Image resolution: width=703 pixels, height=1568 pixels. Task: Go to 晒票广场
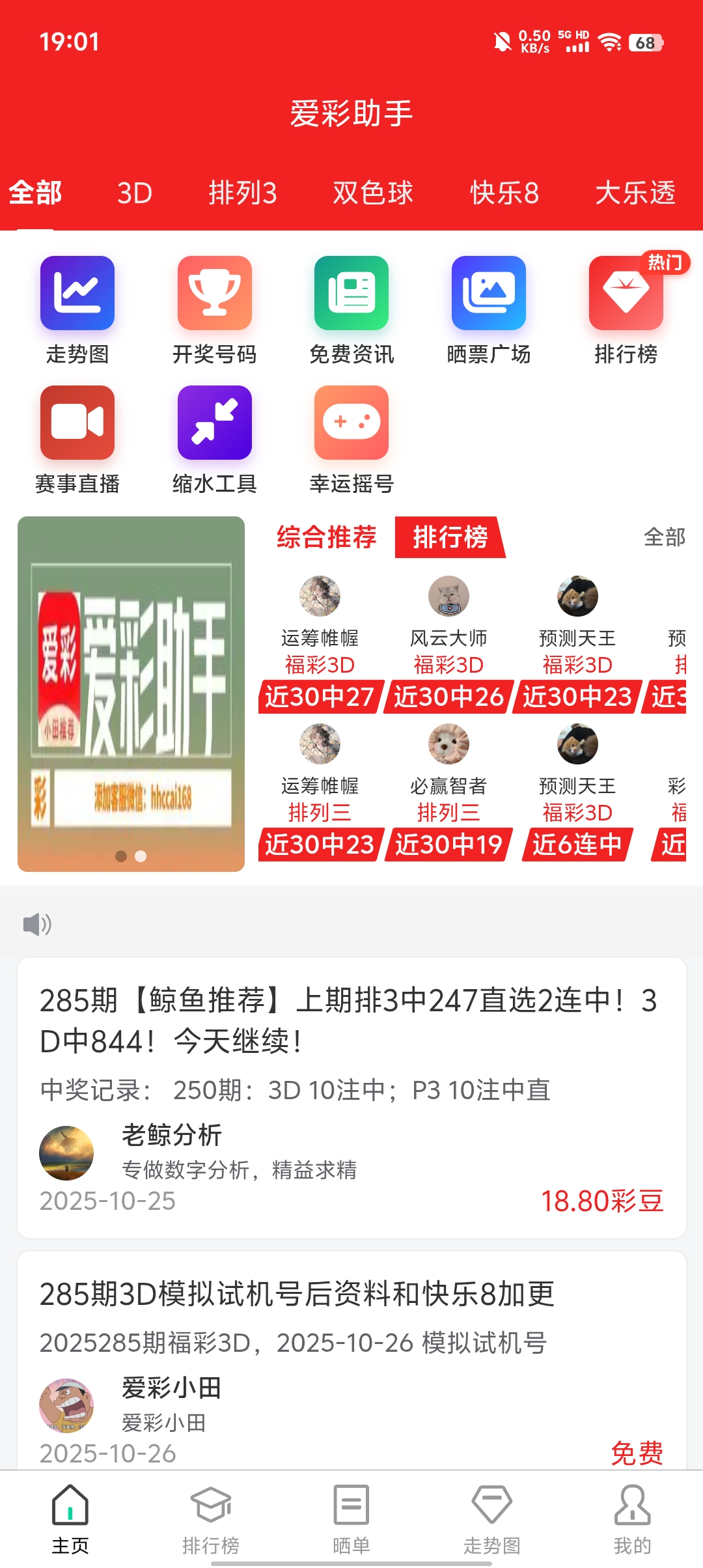click(x=489, y=311)
